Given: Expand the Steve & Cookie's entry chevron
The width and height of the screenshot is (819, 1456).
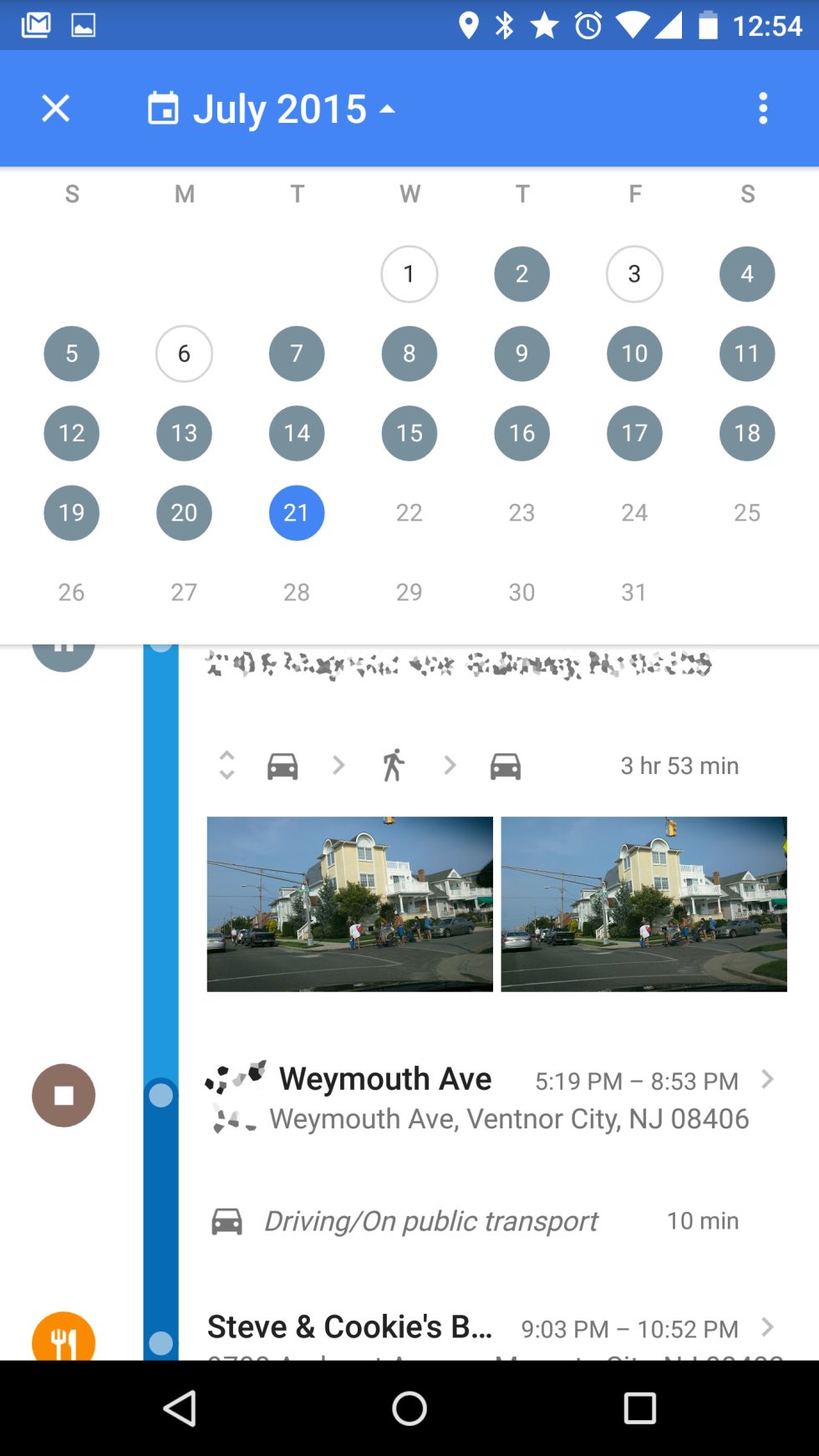Looking at the screenshot, I should pos(767,1327).
